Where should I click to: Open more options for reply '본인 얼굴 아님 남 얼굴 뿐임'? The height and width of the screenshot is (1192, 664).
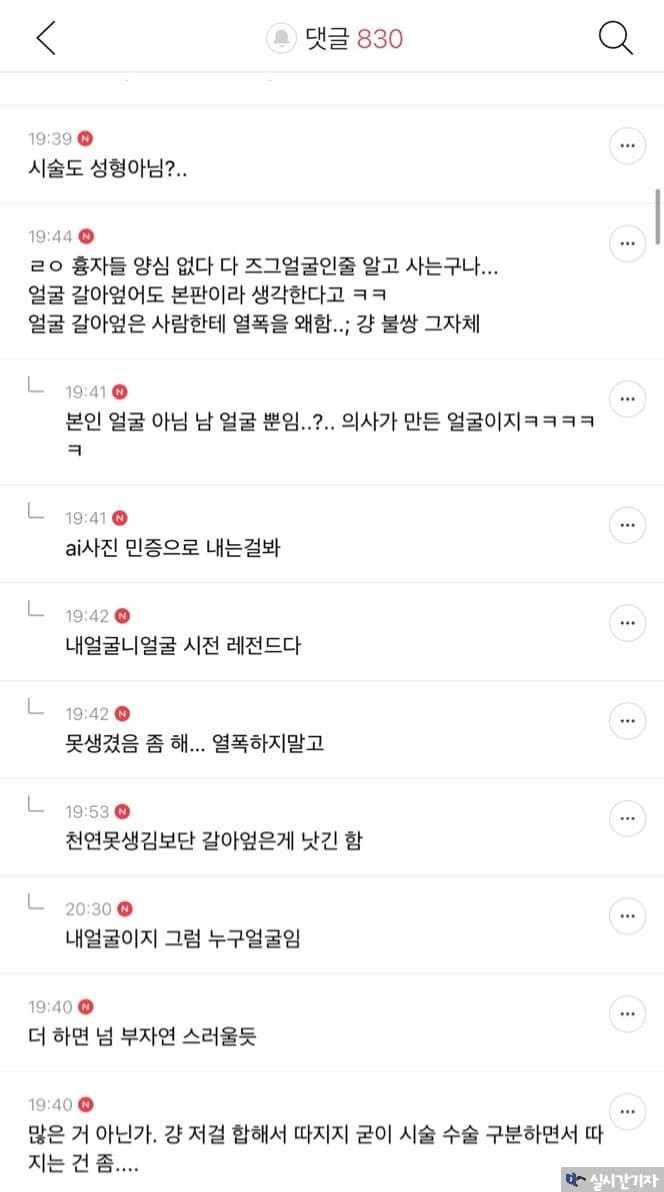[x=627, y=398]
